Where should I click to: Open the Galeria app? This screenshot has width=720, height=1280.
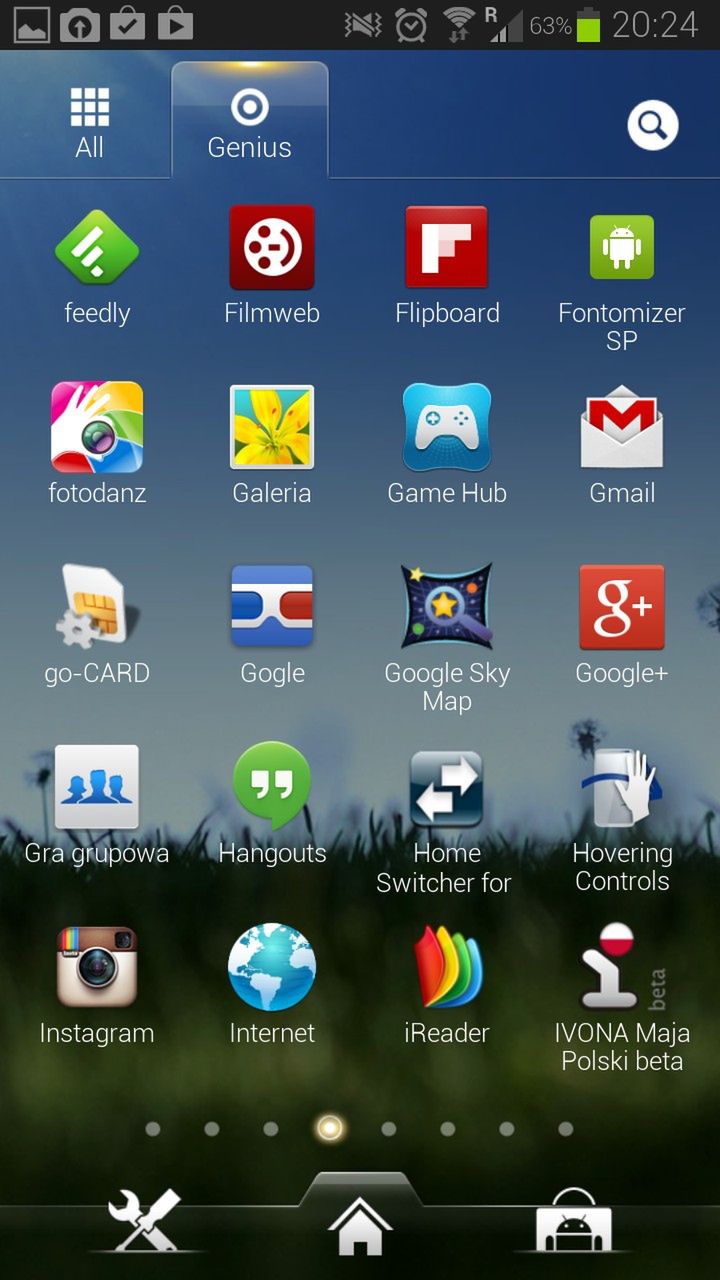(272, 428)
